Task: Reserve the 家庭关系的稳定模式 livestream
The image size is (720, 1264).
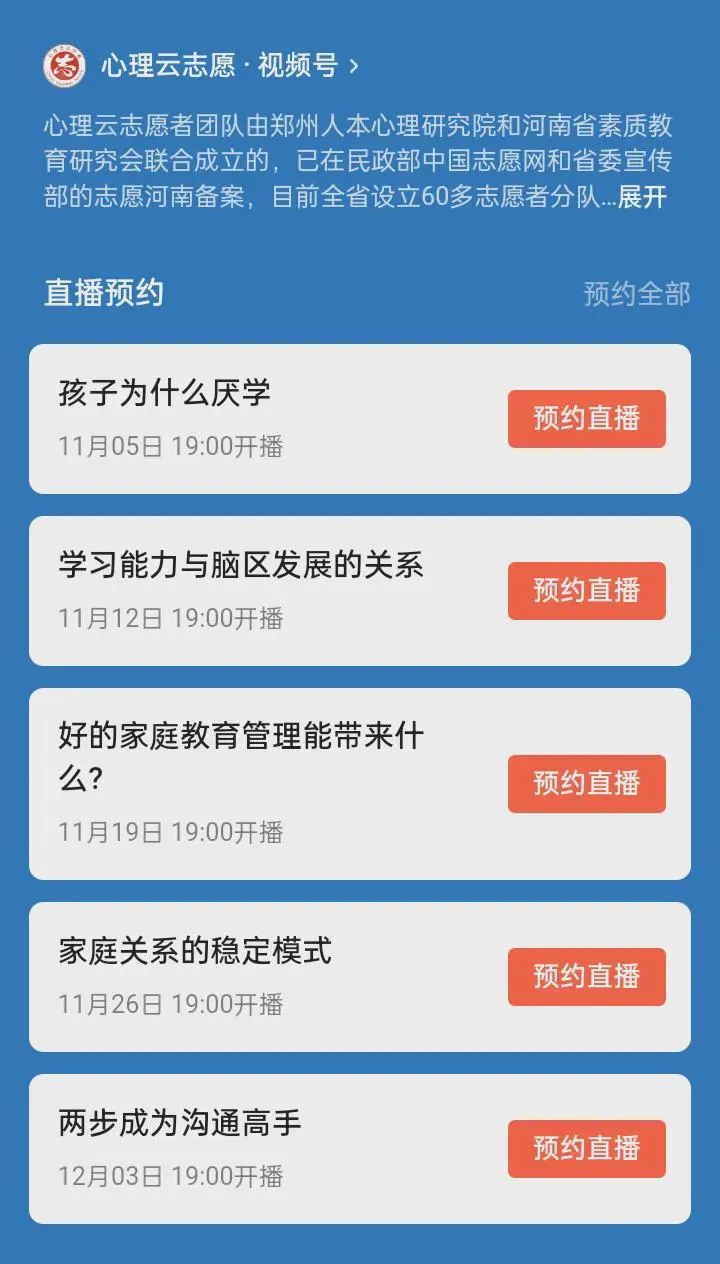Action: [x=586, y=976]
